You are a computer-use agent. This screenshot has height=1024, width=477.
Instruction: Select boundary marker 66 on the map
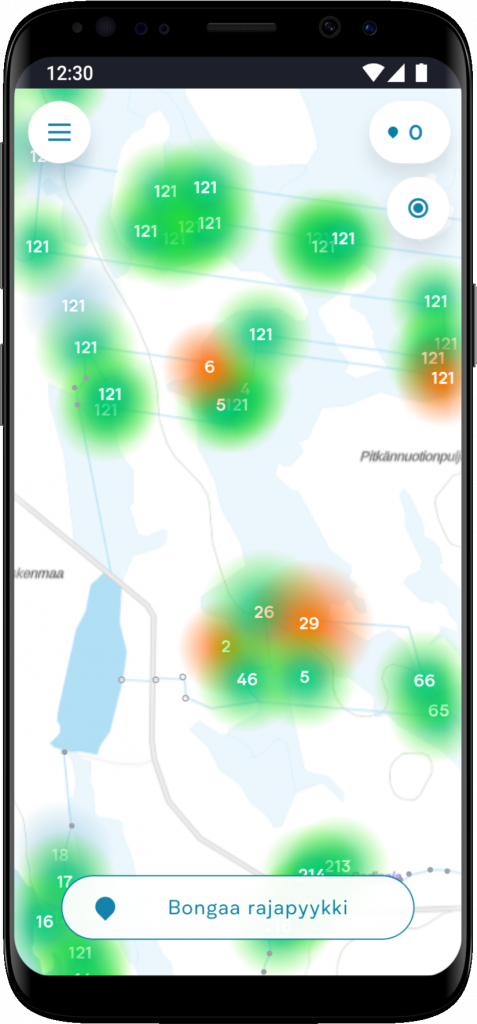point(424,680)
